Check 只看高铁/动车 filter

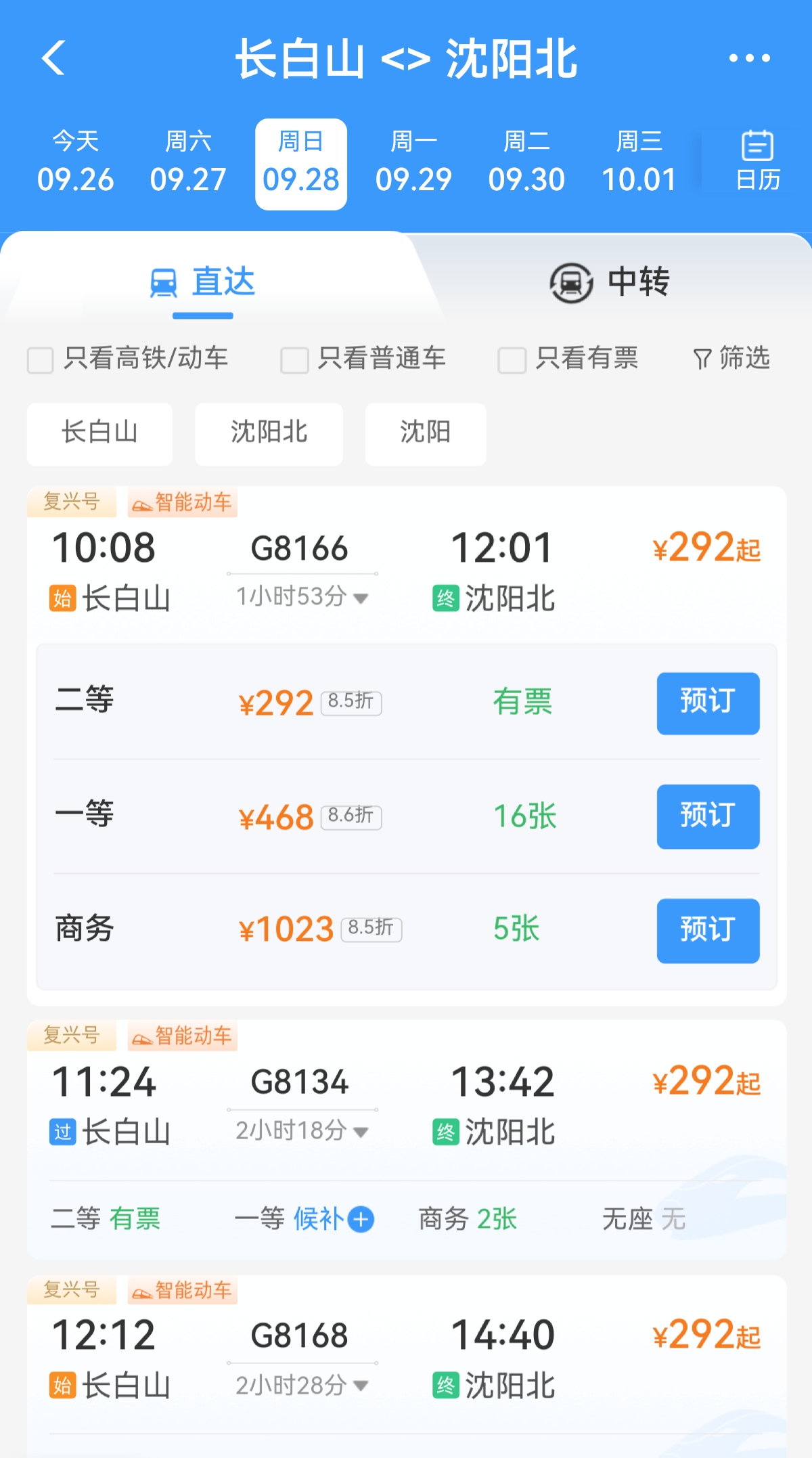(x=41, y=359)
